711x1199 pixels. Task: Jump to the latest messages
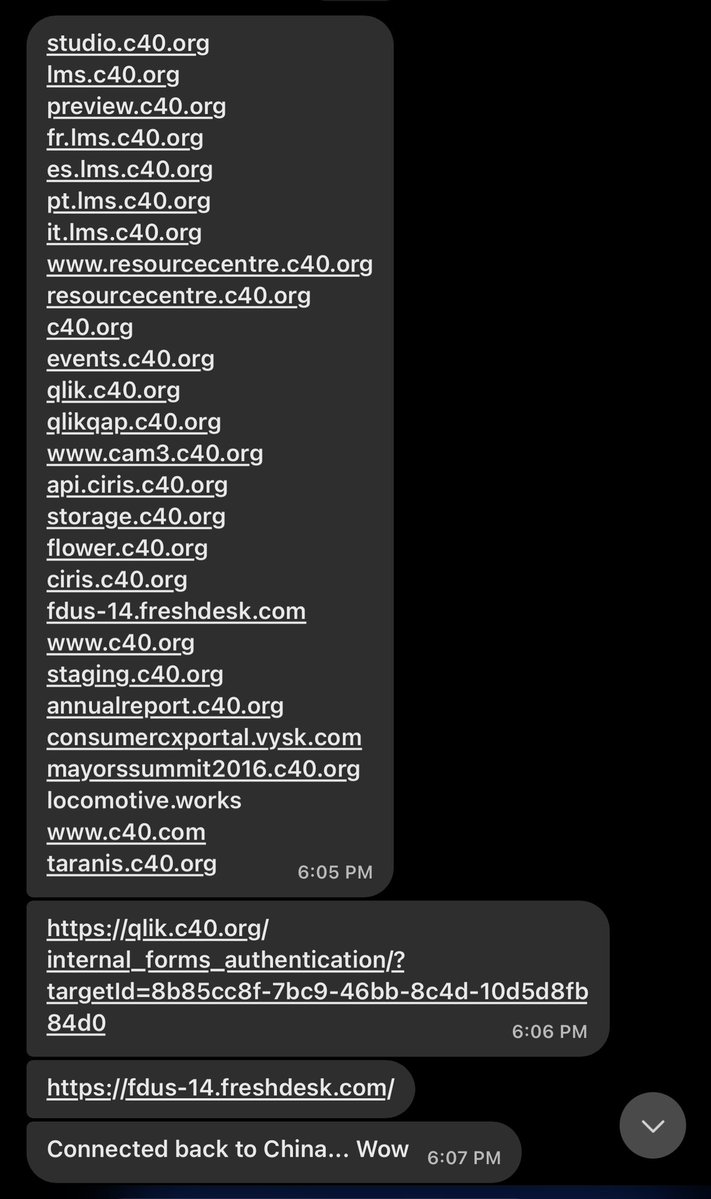[x=653, y=1126]
